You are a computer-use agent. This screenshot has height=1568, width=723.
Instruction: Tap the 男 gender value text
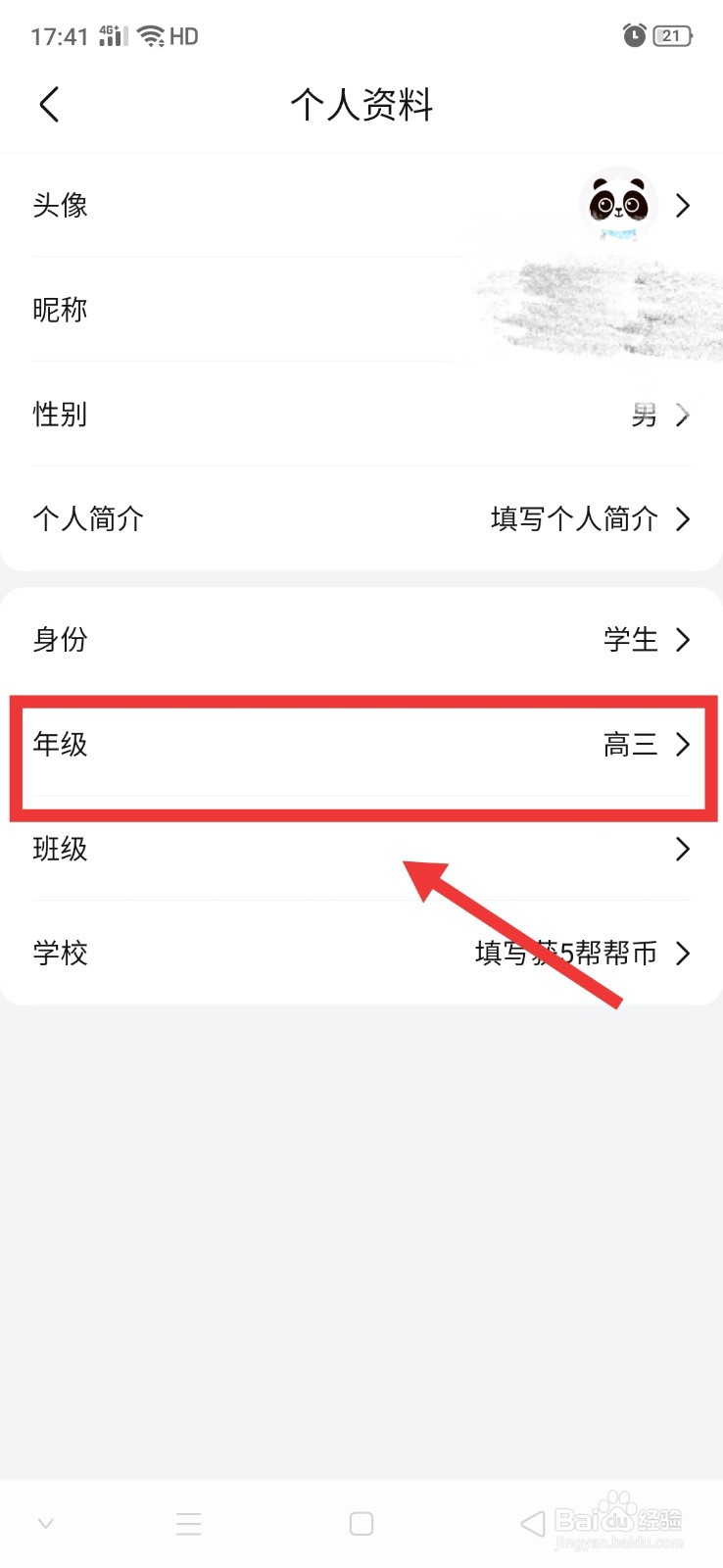(x=645, y=415)
